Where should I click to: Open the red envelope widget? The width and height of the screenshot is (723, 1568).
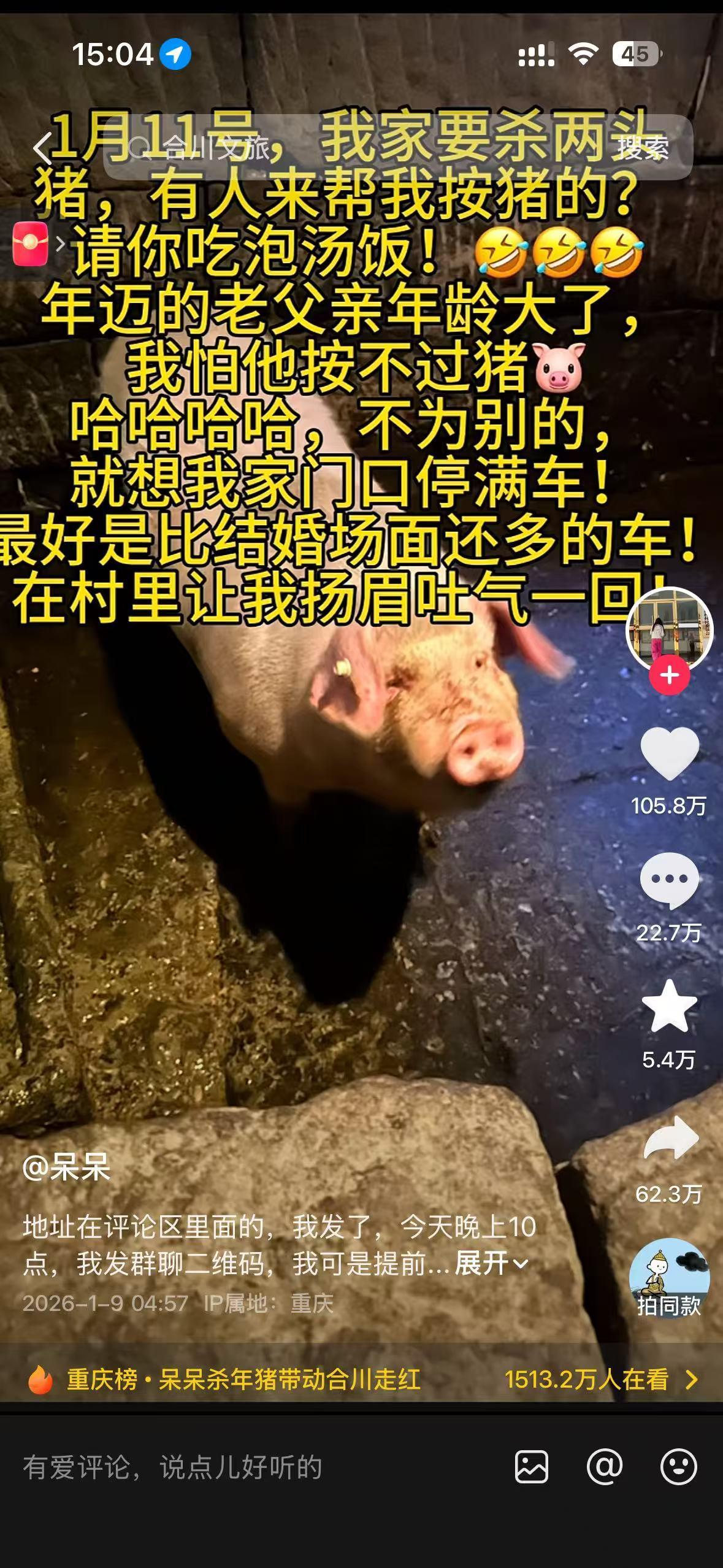[x=31, y=244]
